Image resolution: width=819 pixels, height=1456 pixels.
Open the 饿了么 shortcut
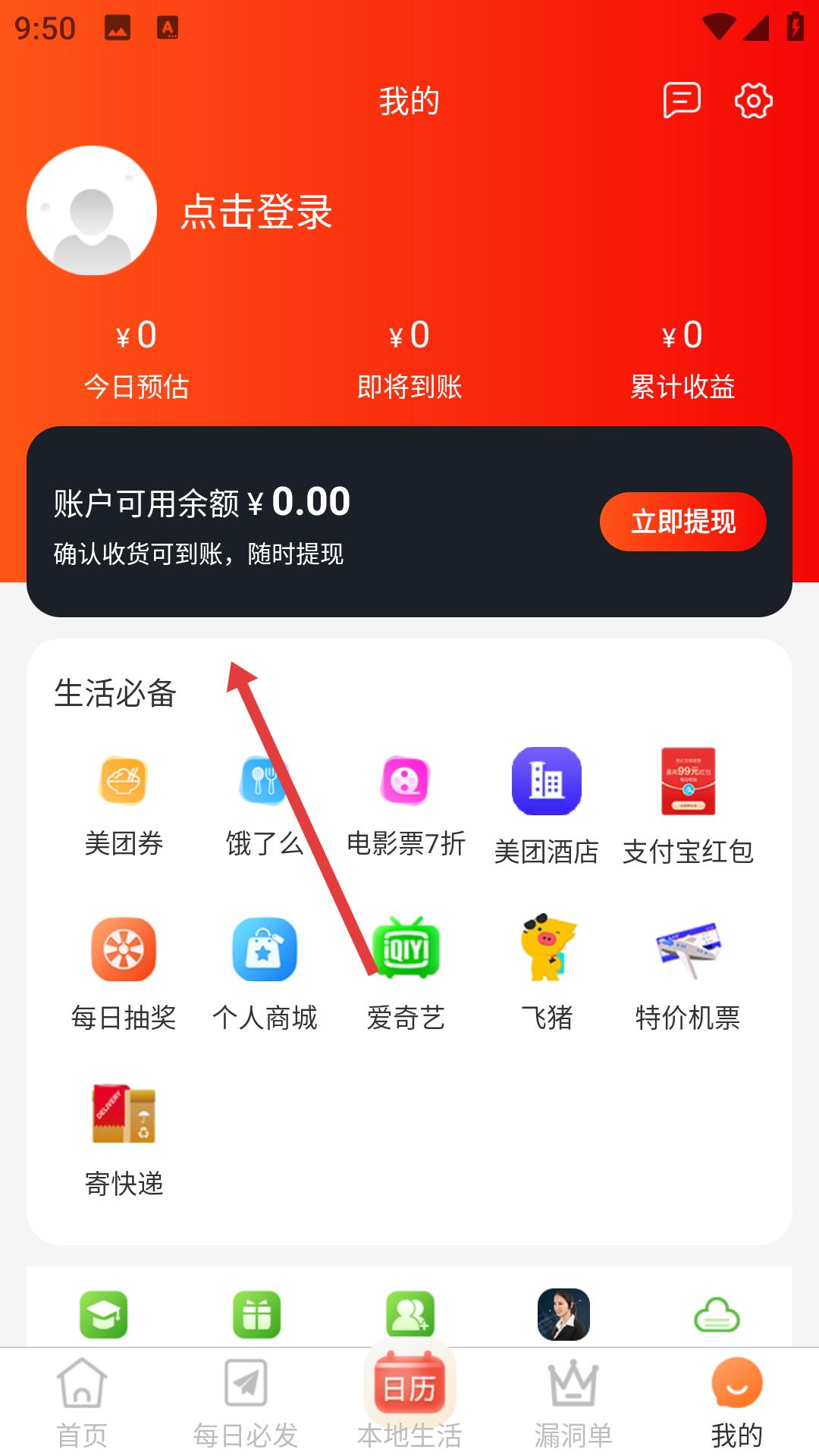click(x=263, y=805)
